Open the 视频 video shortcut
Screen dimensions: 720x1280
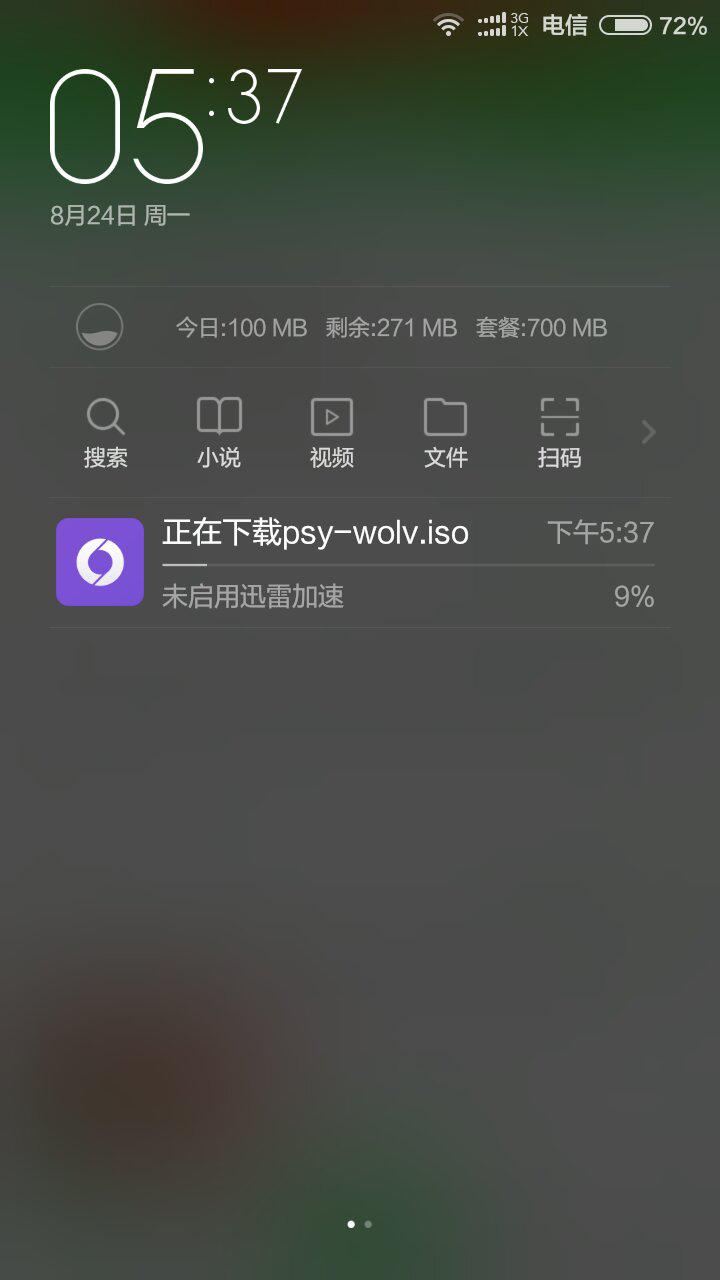(x=332, y=433)
